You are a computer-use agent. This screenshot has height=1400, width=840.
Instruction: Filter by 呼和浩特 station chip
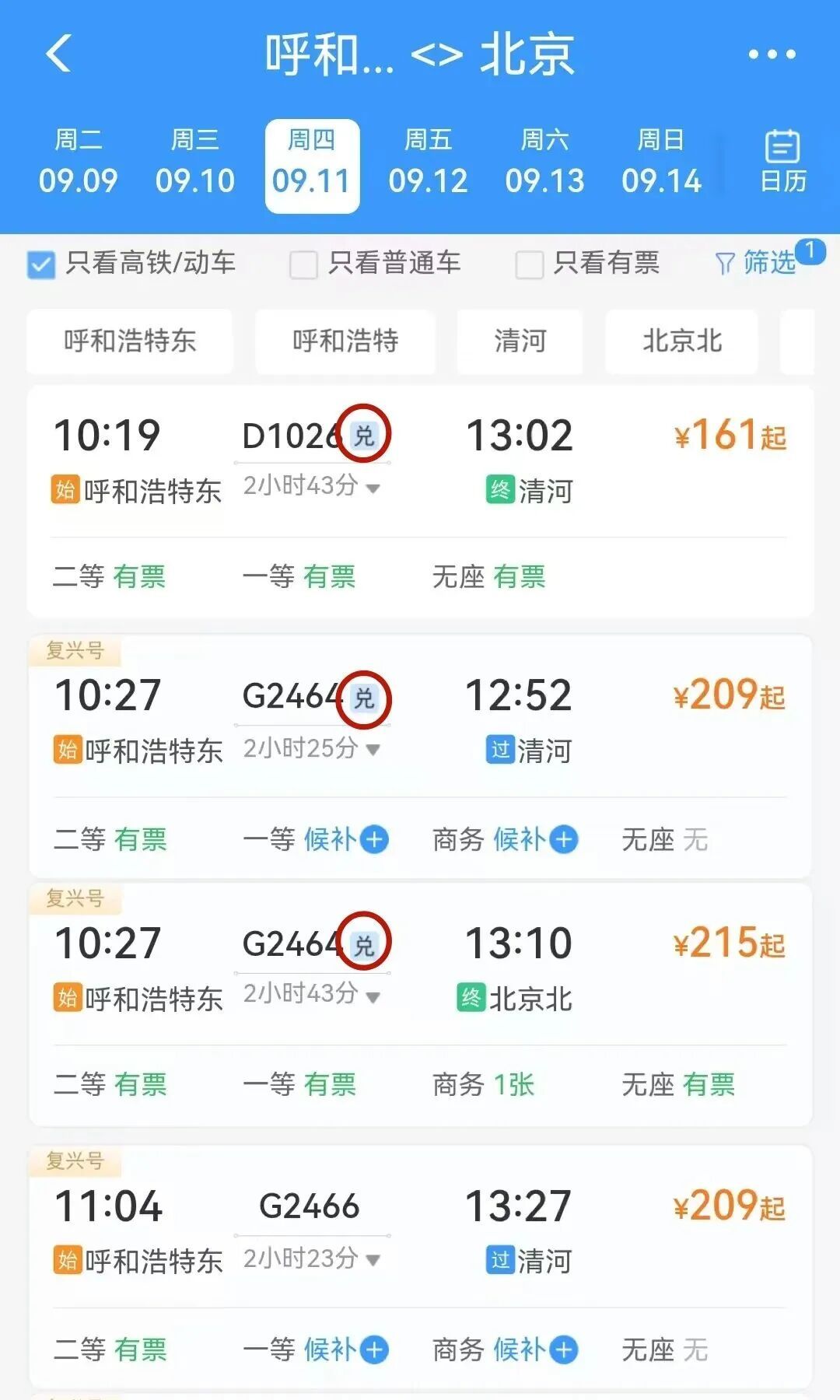345,341
